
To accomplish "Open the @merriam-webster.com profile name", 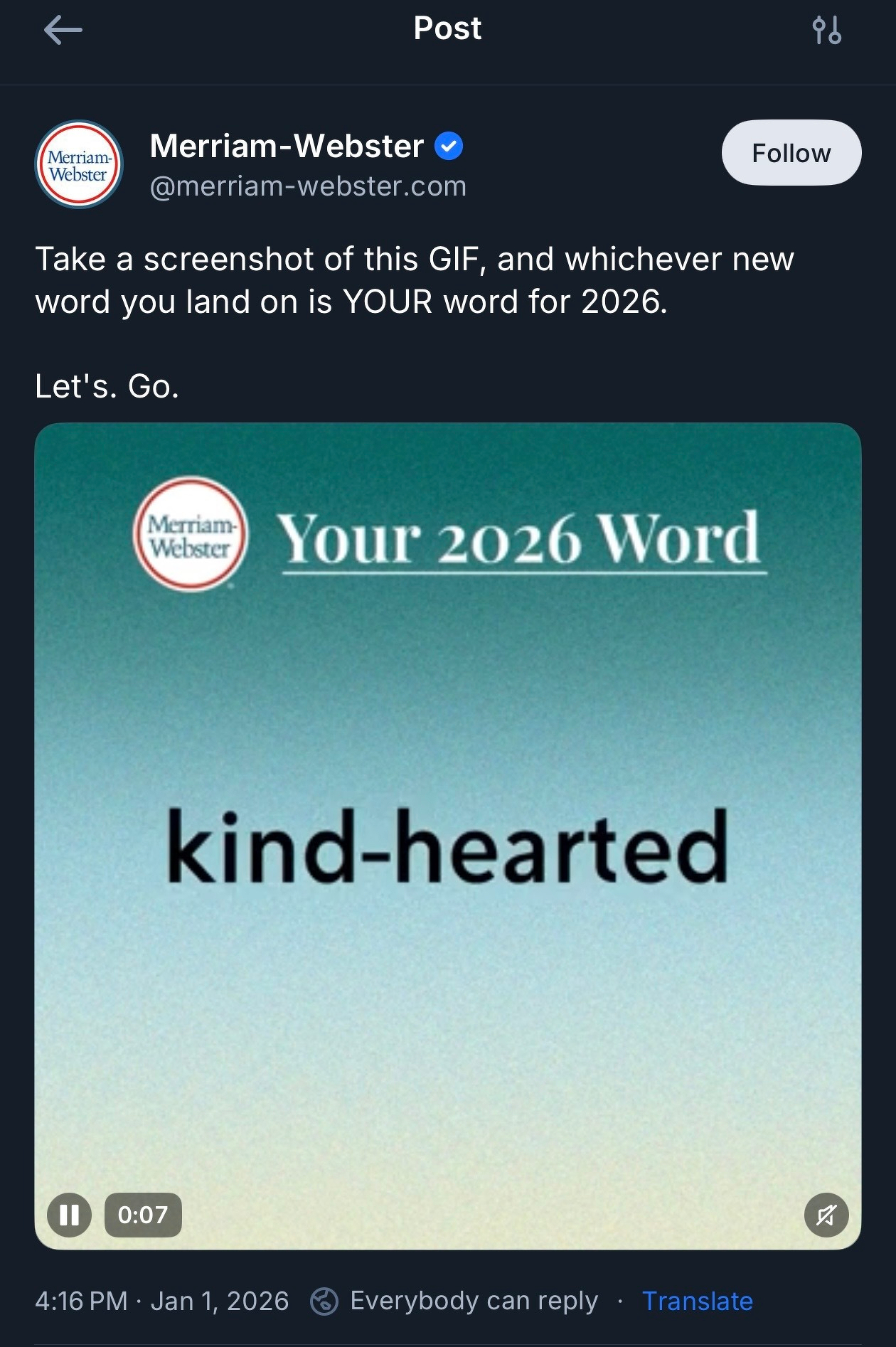I will pyautogui.click(x=308, y=186).
